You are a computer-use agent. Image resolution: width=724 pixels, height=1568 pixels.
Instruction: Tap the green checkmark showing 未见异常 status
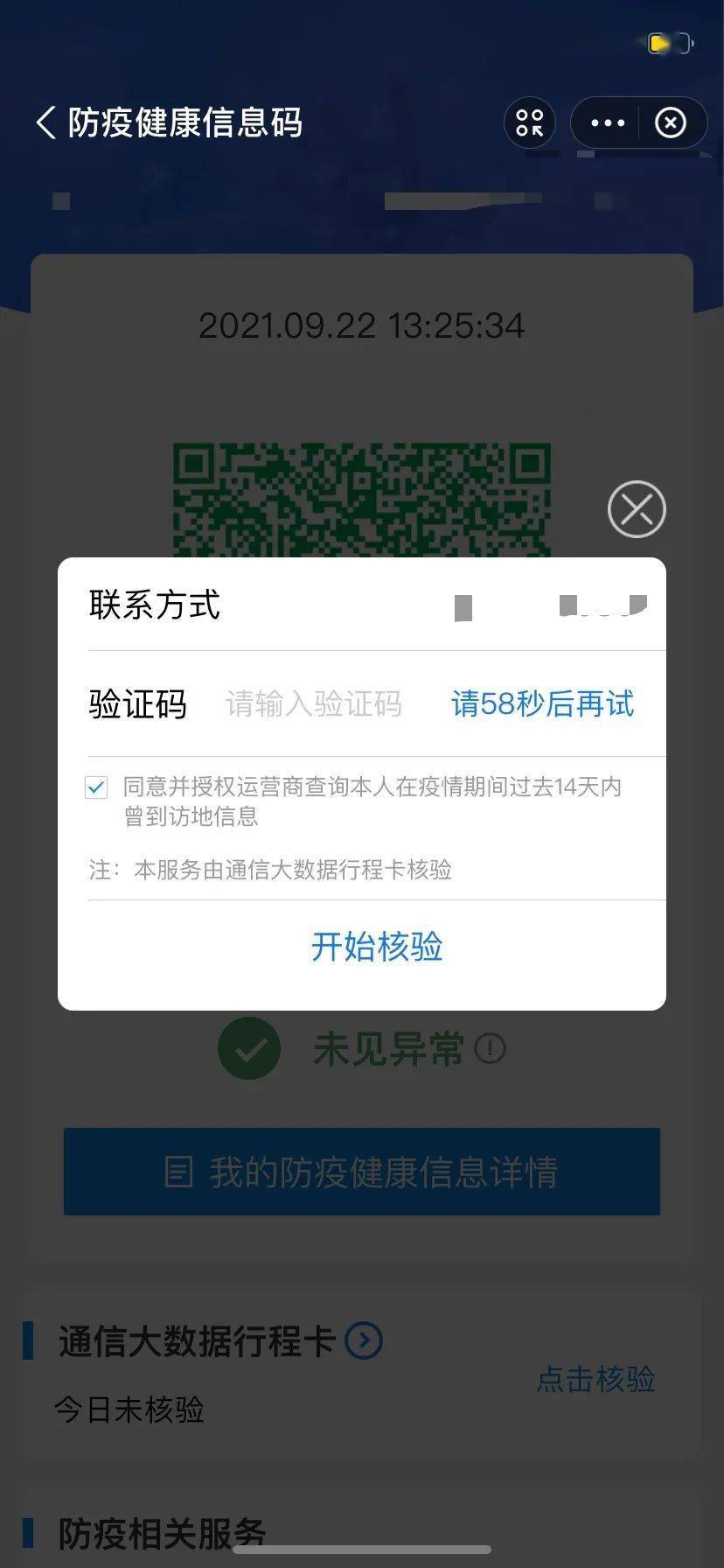(x=248, y=1048)
